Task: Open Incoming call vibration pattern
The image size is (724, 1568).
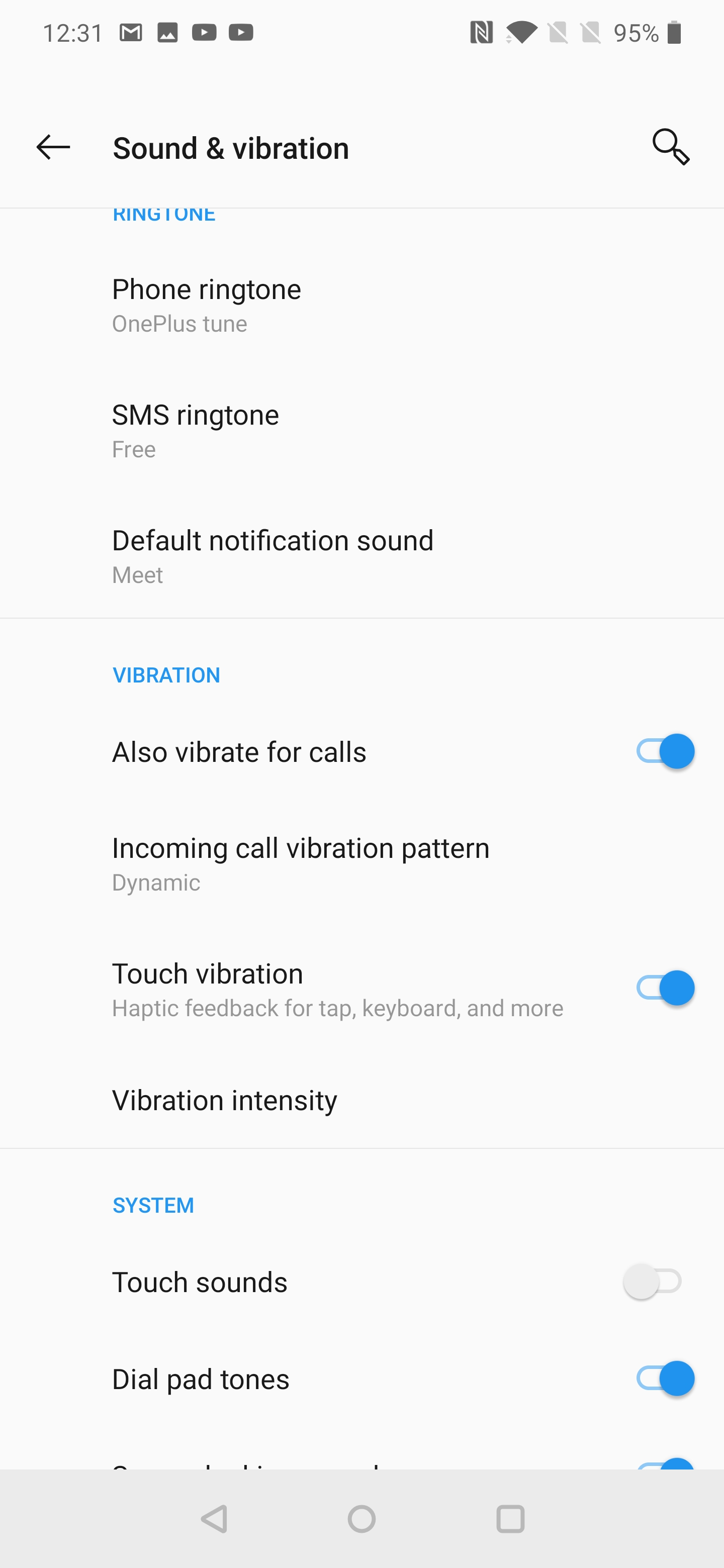Action: pyautogui.click(x=361, y=864)
